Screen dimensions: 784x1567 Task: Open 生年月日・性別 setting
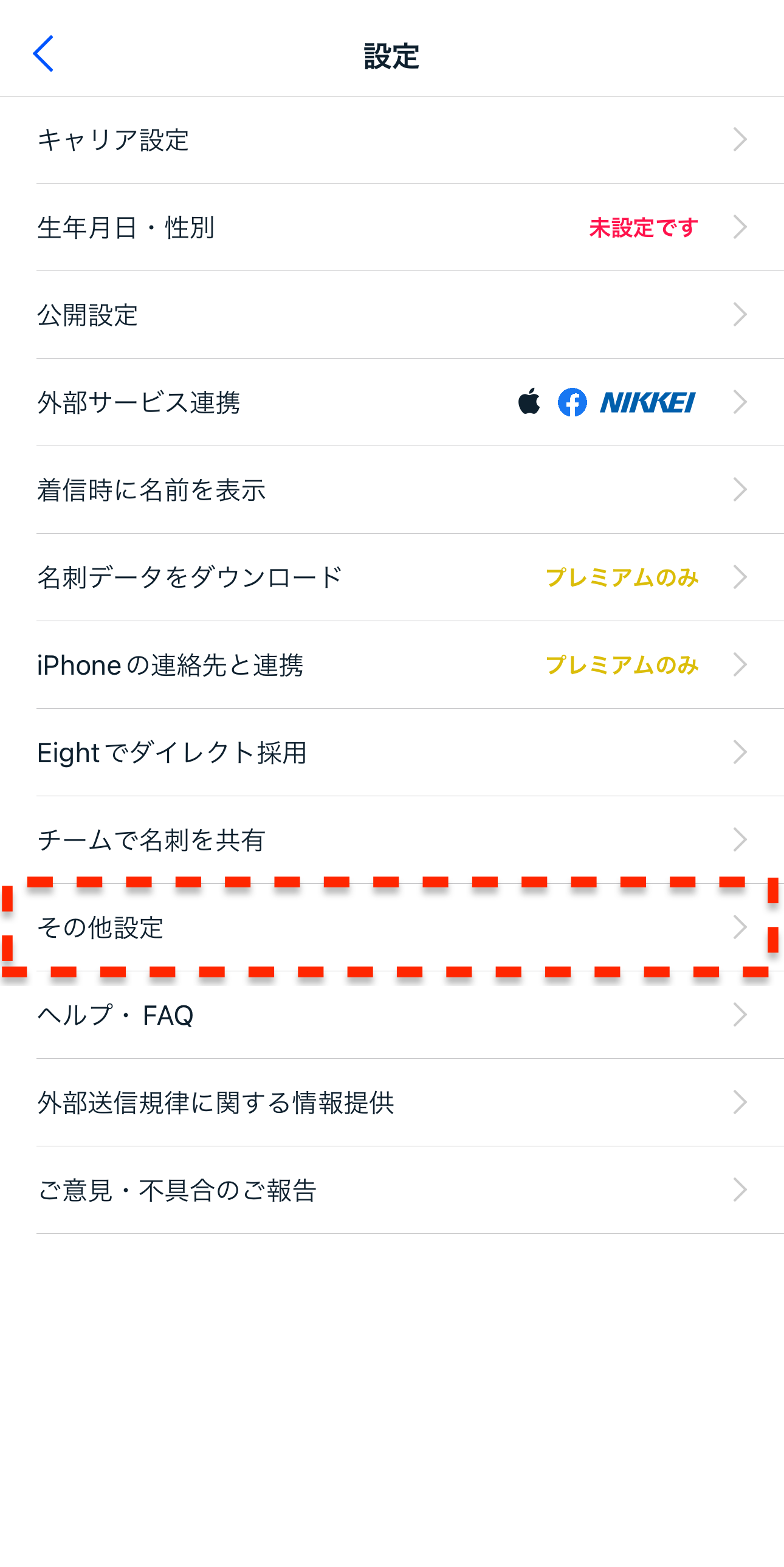point(391,227)
